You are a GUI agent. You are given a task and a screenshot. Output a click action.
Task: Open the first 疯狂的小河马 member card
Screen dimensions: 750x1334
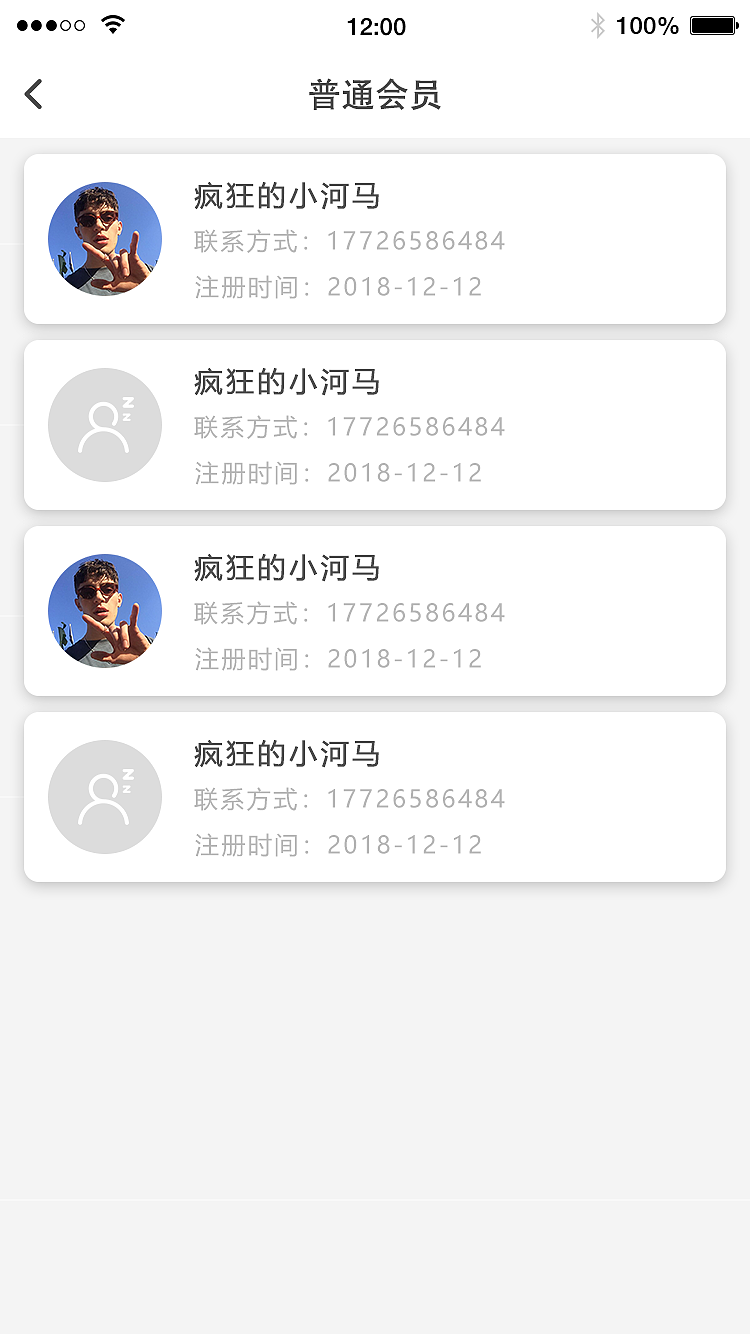coord(375,239)
